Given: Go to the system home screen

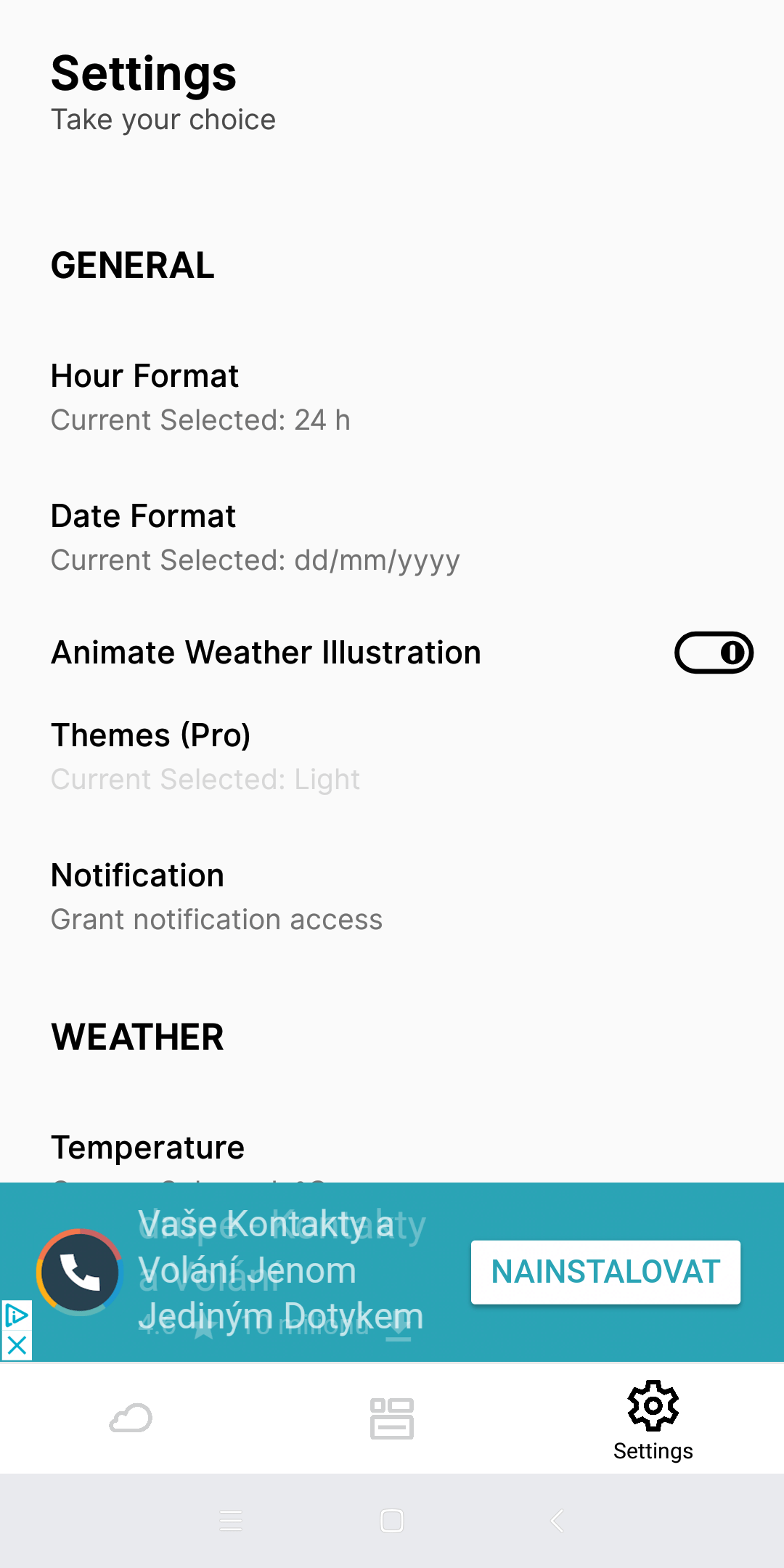Looking at the screenshot, I should (392, 1520).
